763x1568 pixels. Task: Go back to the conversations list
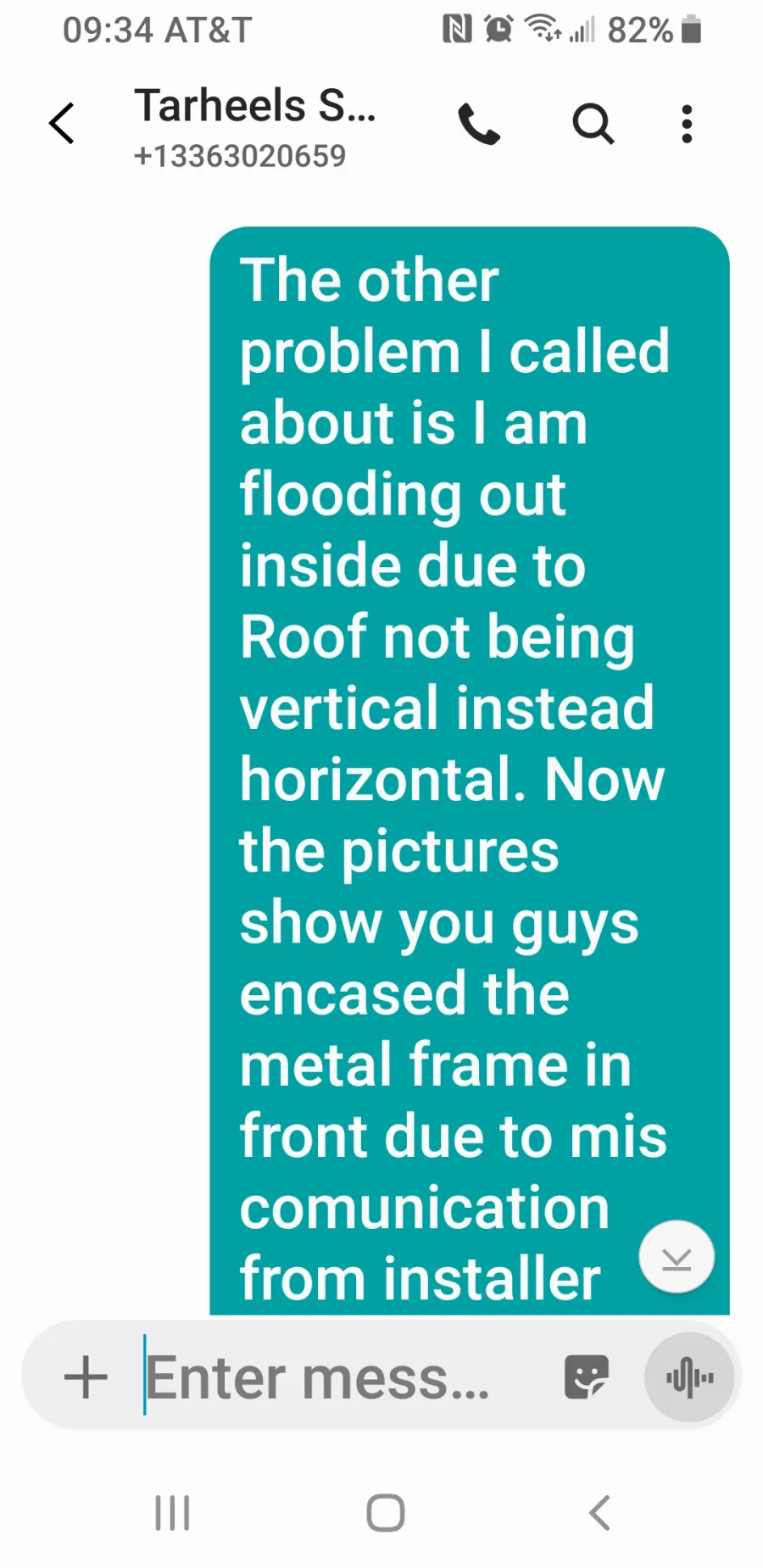[x=62, y=125]
